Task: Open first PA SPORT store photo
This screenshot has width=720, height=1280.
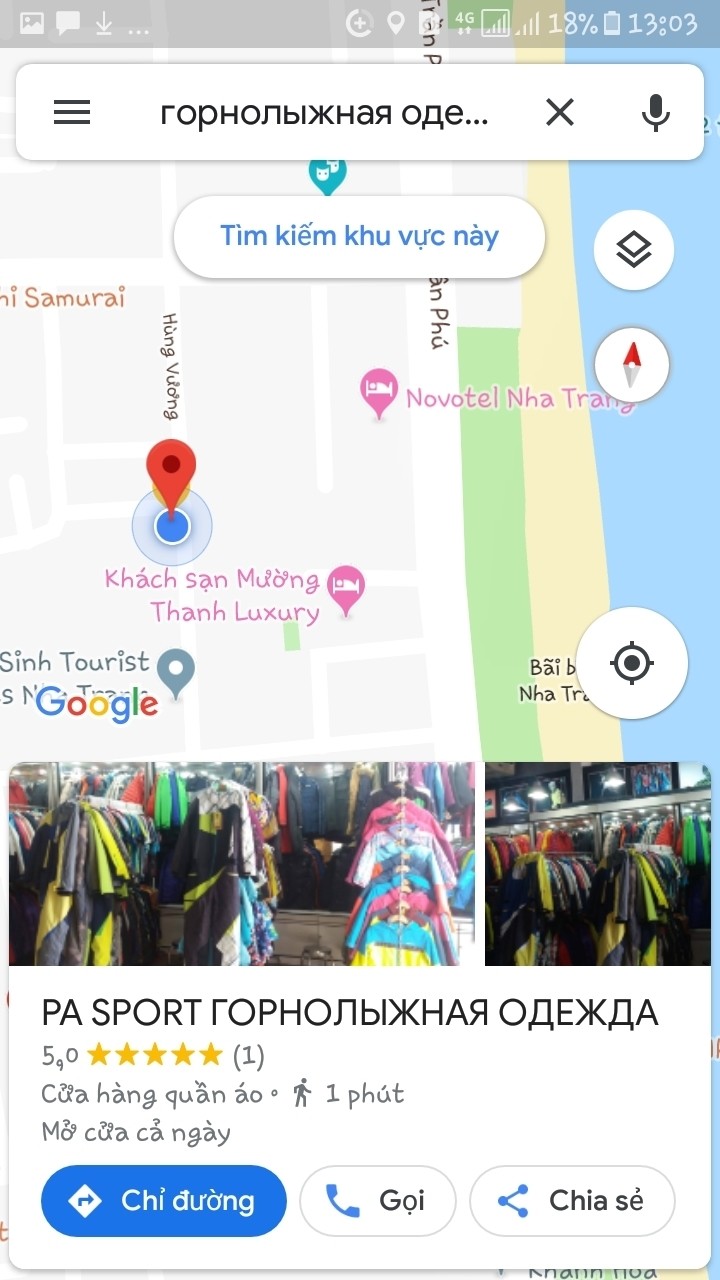Action: tap(242, 864)
